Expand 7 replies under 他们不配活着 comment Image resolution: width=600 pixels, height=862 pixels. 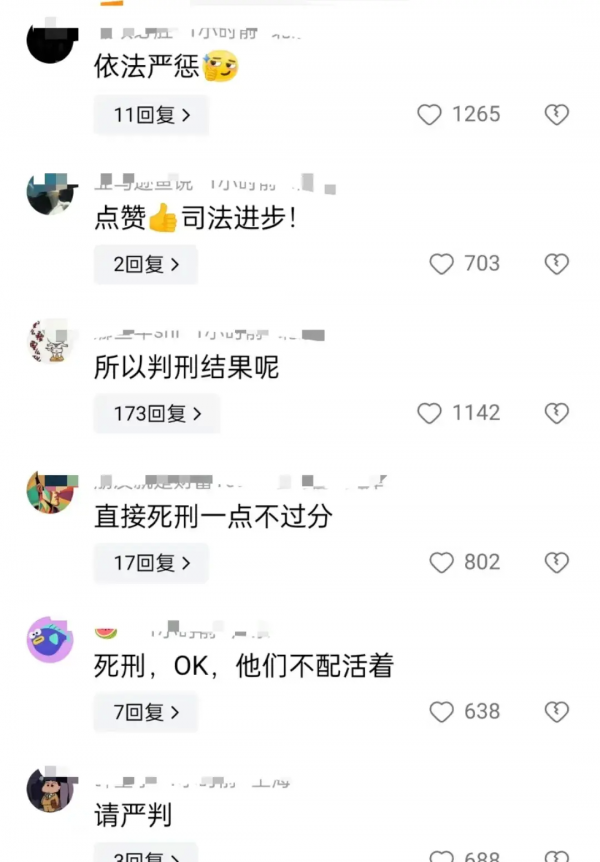146,712
